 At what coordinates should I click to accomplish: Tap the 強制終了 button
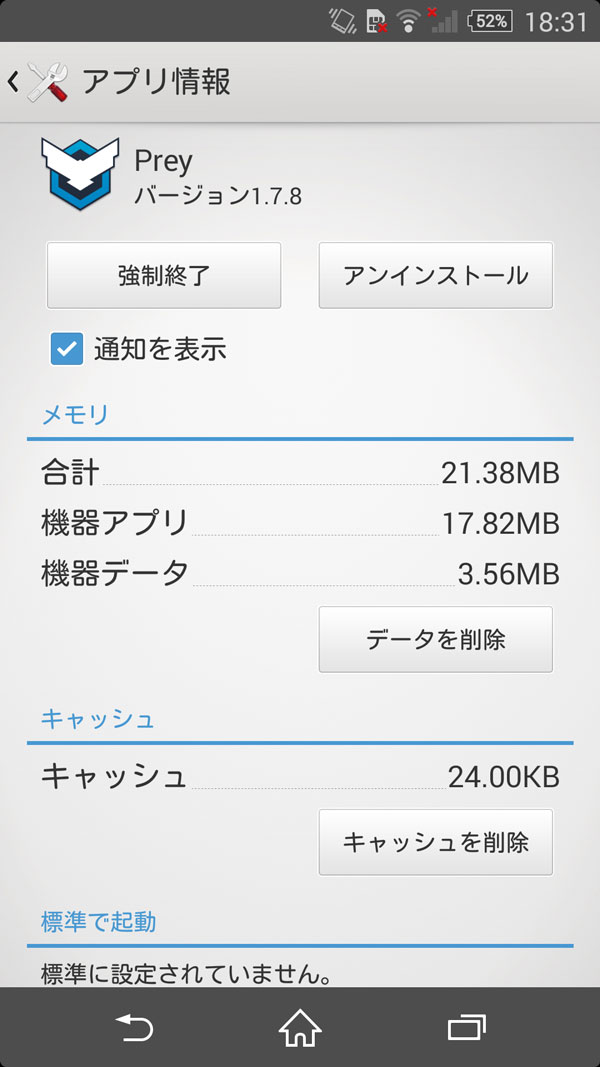tap(163, 276)
